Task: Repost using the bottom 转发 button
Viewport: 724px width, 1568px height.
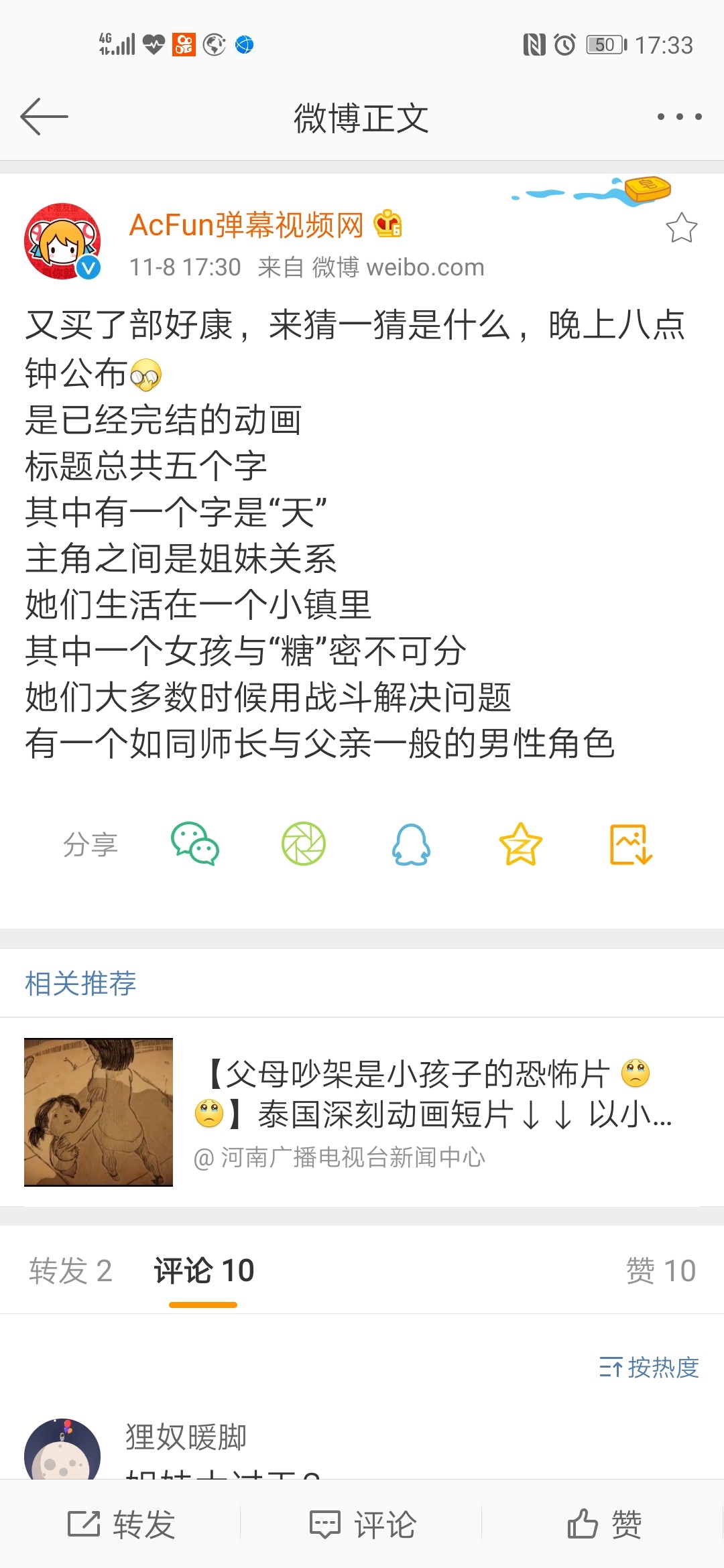Action: point(121,1524)
